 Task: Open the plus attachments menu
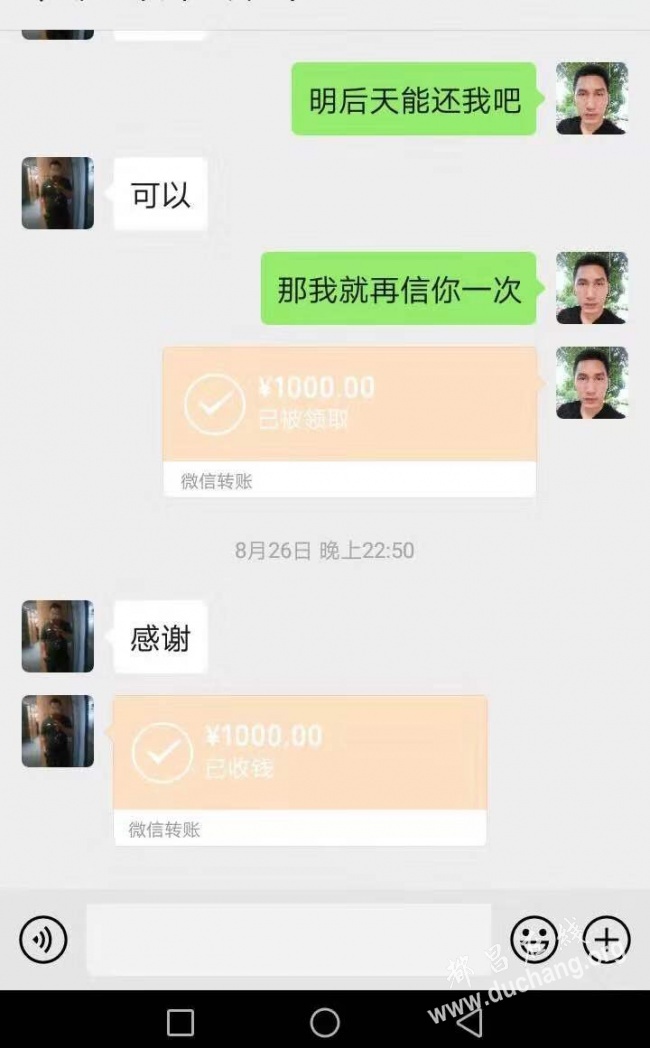607,940
